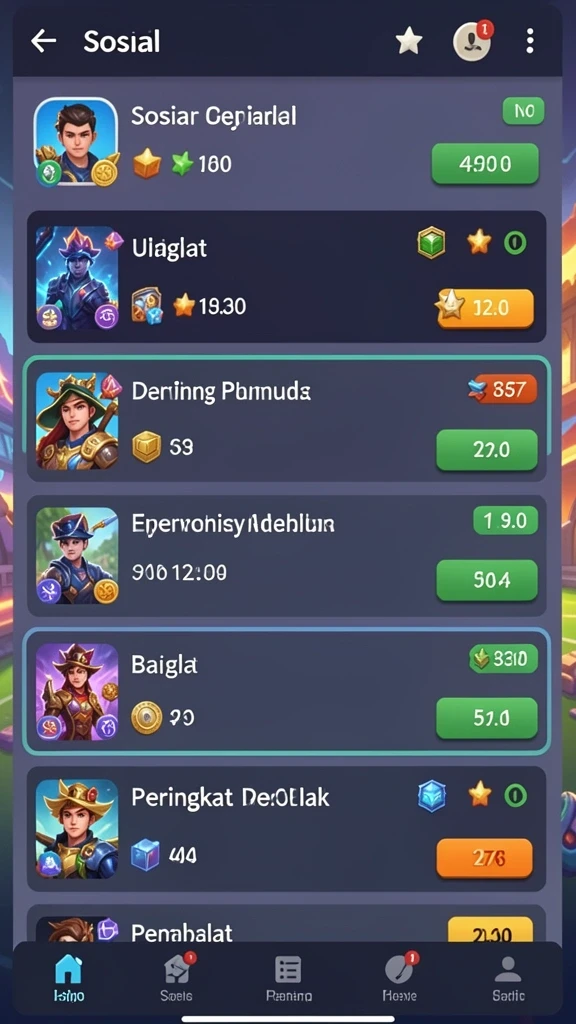The height and width of the screenshot is (1024, 576).
Task: Open the profile avatar with notification badge
Action: 473,40
